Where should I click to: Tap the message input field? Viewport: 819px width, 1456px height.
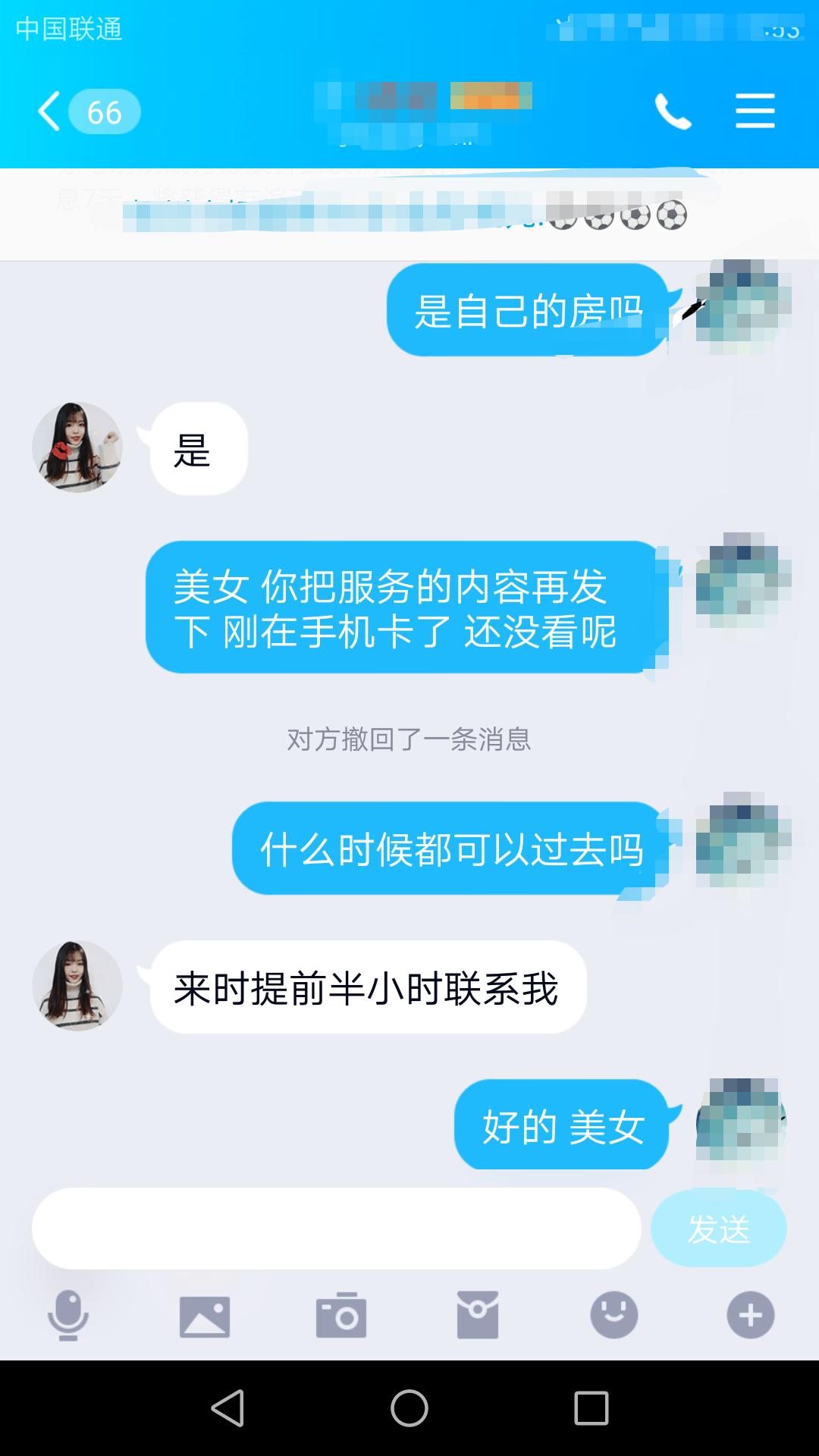pos(336,1228)
